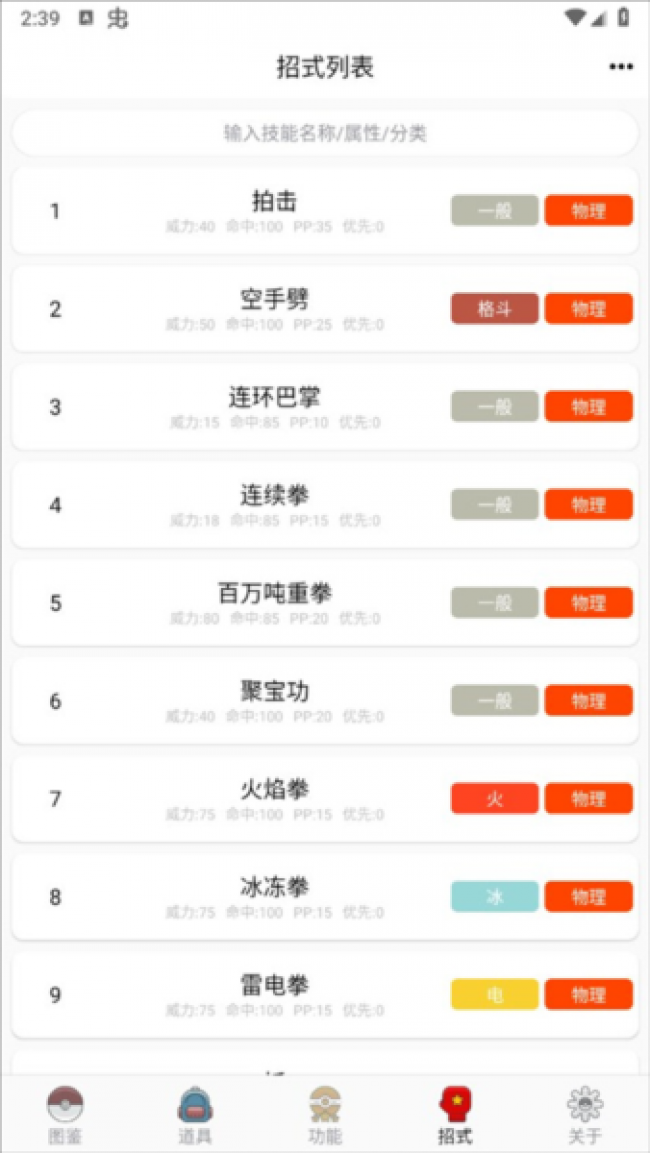
Task: Switch to the 图鉴 tab
Action: coord(65,1114)
